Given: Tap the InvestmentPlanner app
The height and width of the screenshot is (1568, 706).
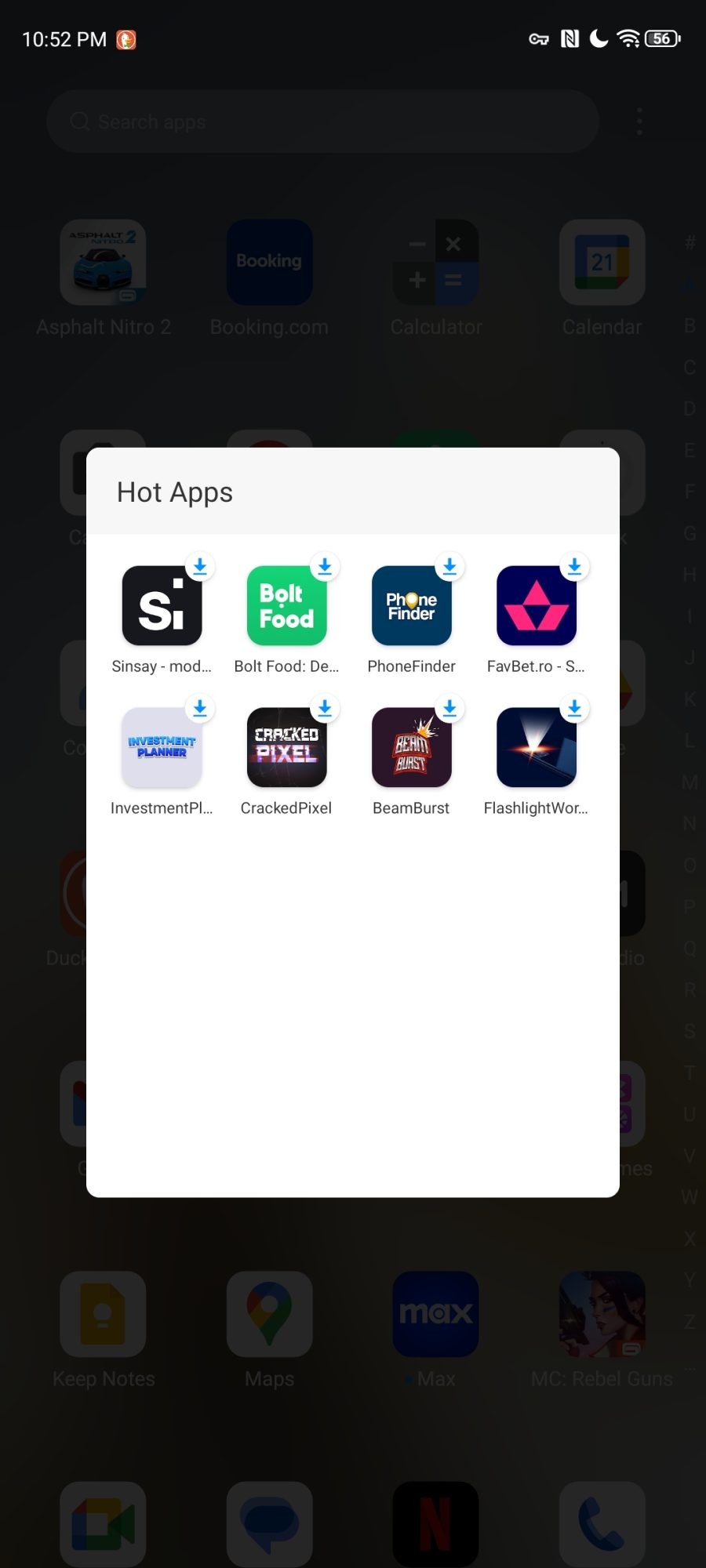Looking at the screenshot, I should [162, 748].
